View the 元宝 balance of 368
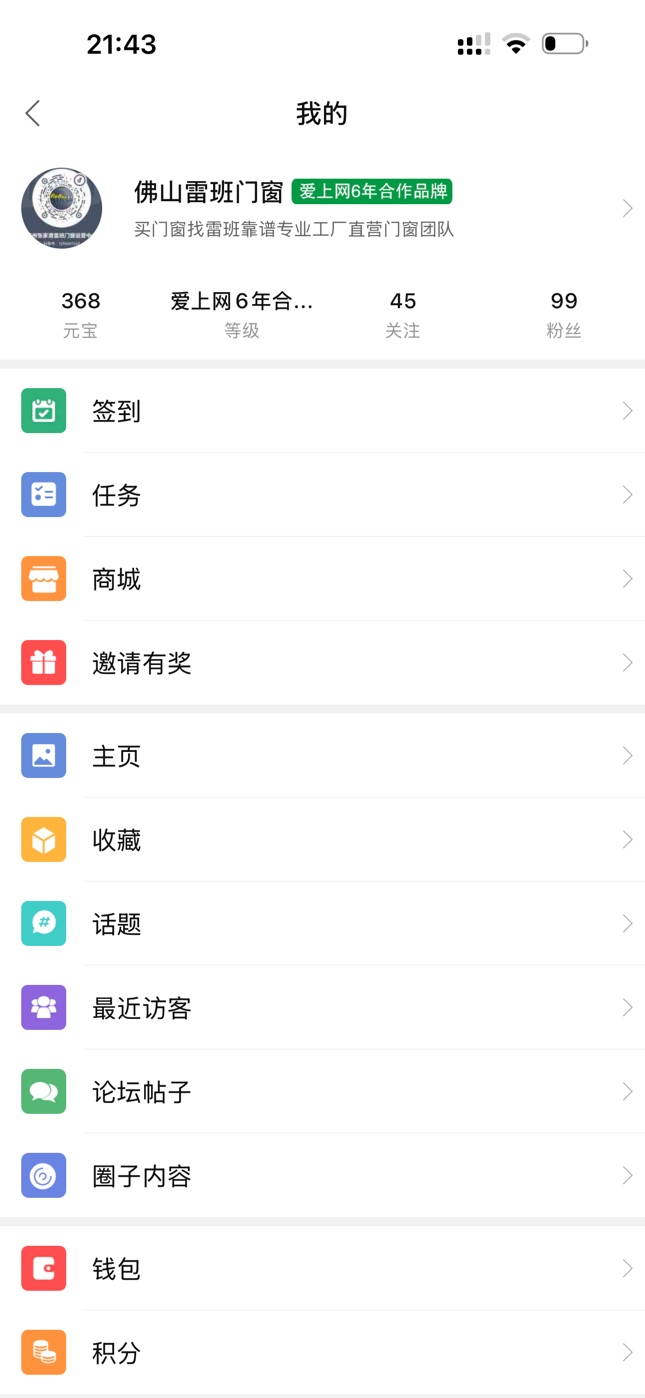645x1398 pixels. [80, 314]
